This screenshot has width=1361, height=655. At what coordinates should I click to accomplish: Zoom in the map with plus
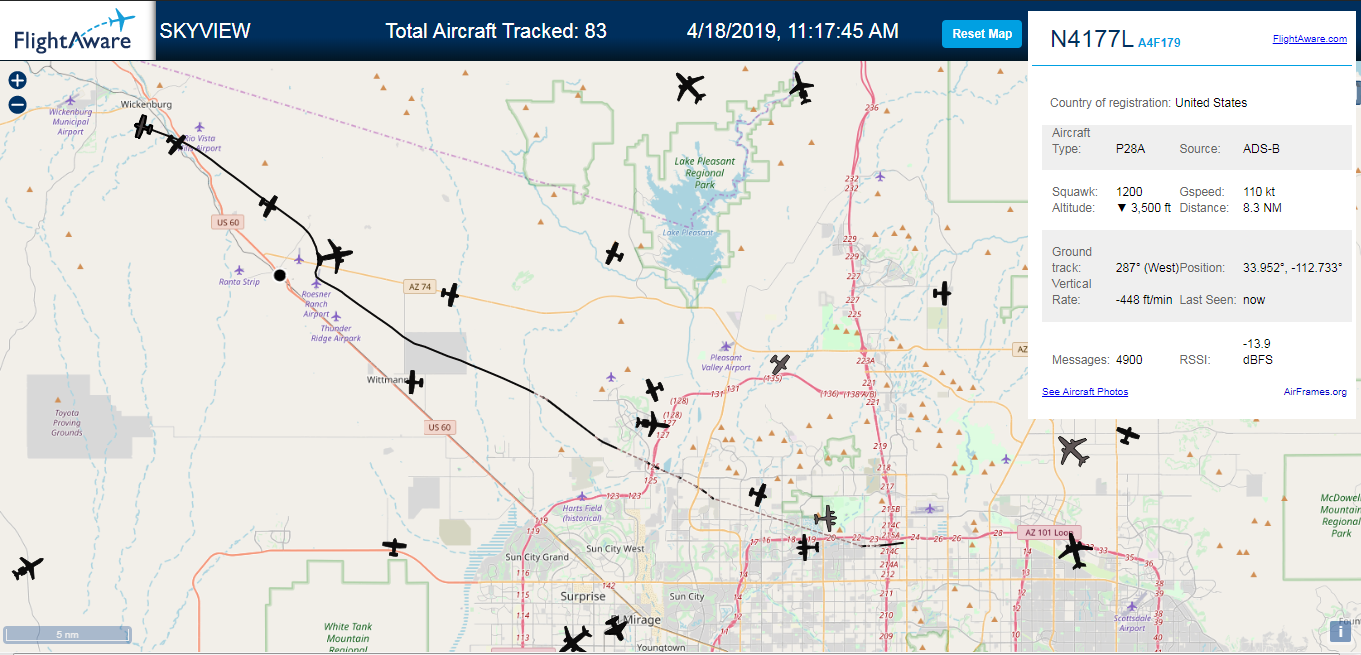(17, 81)
